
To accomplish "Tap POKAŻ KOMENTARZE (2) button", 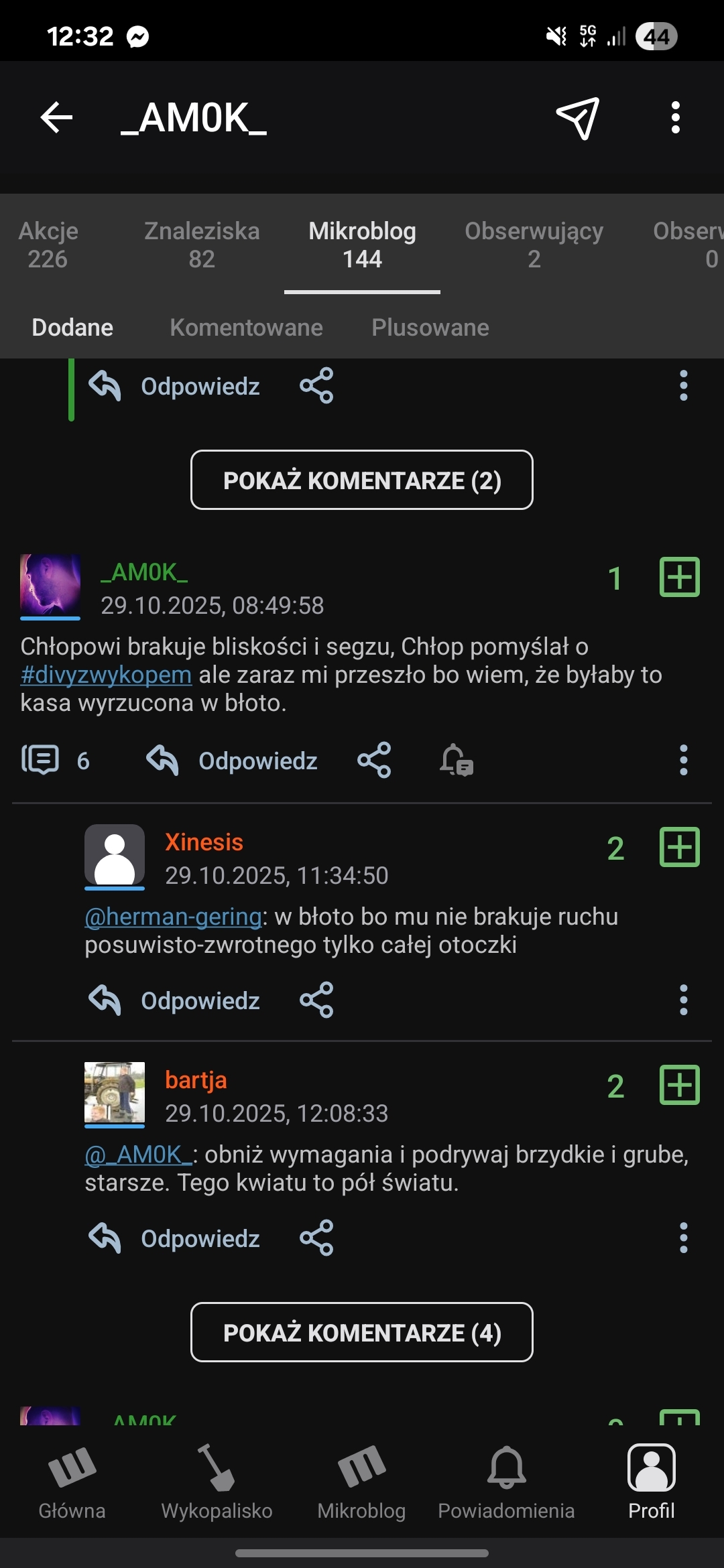I will [362, 480].
